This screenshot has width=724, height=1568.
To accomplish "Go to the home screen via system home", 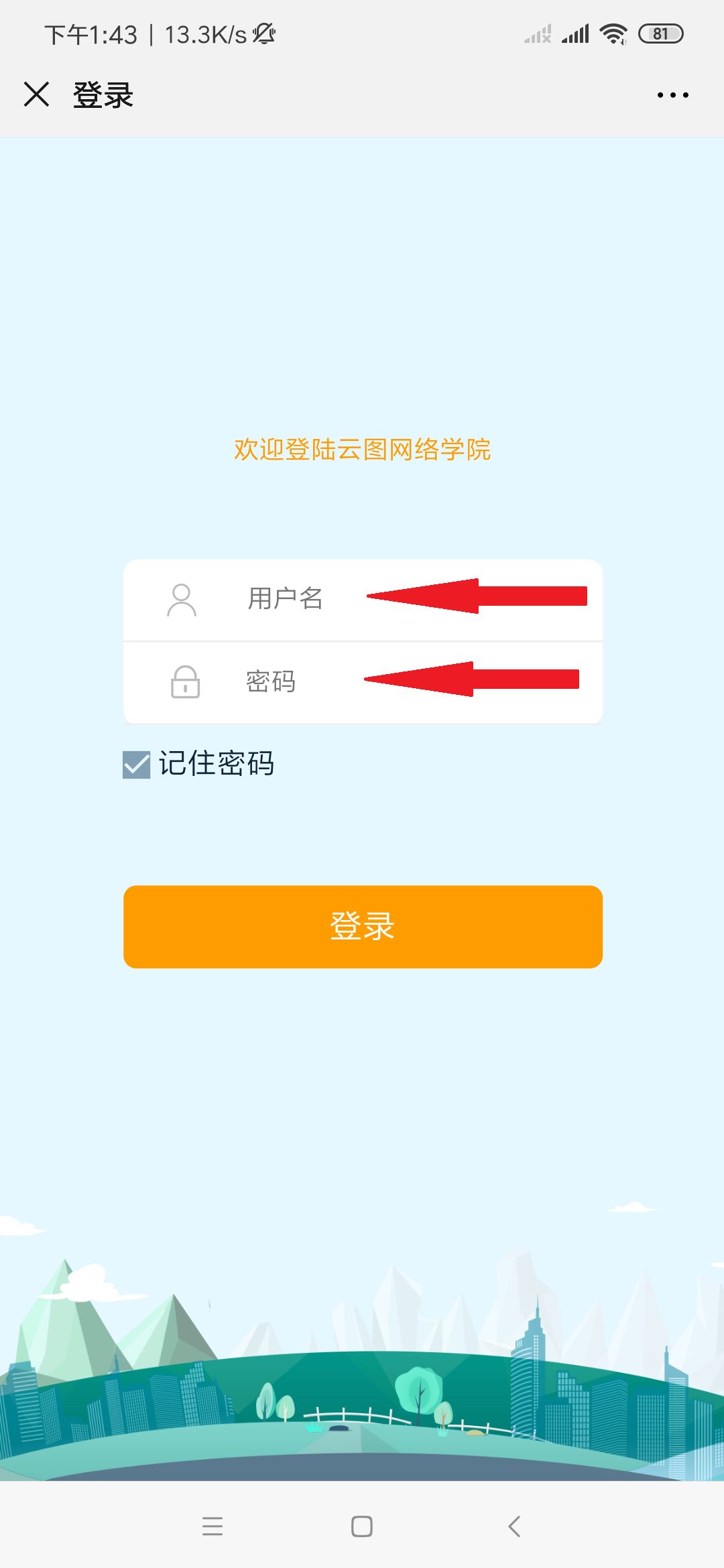I will 362,1526.
